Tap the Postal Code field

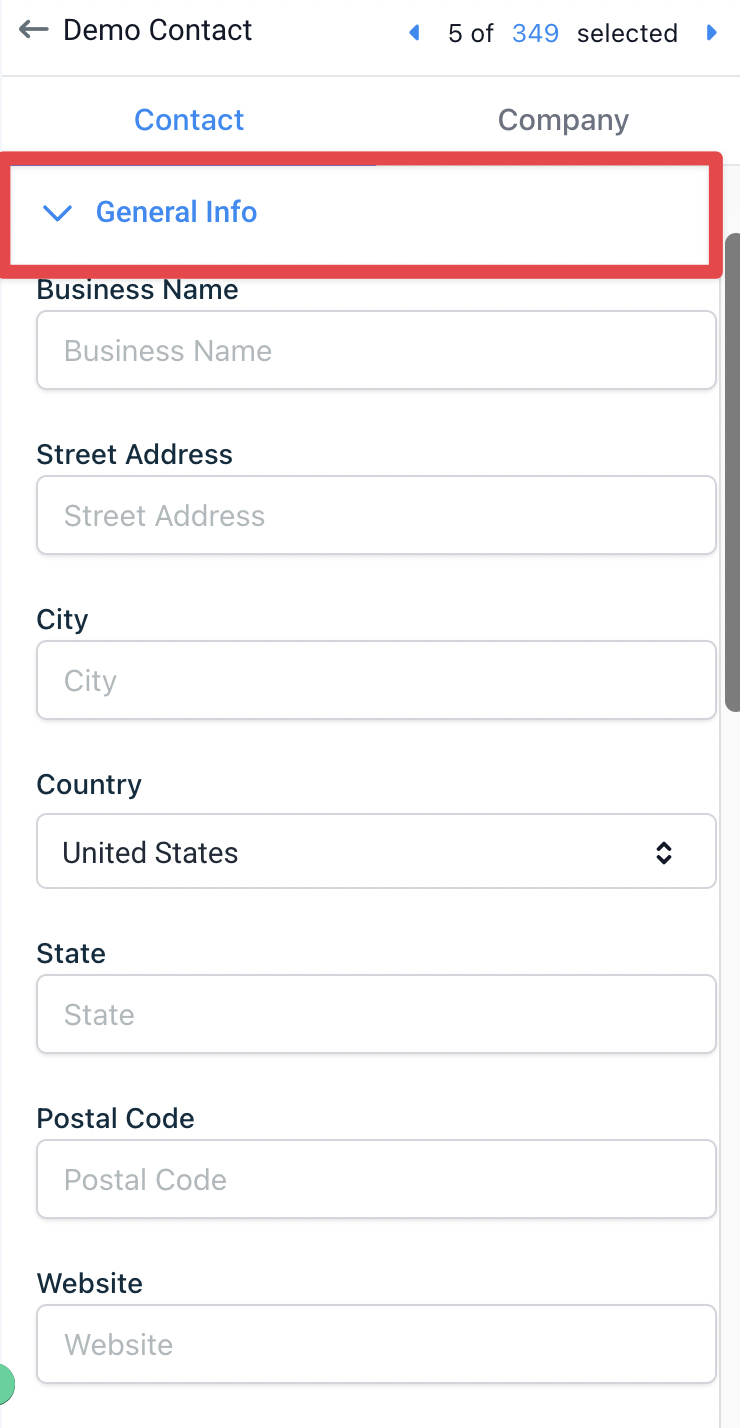[376, 1179]
